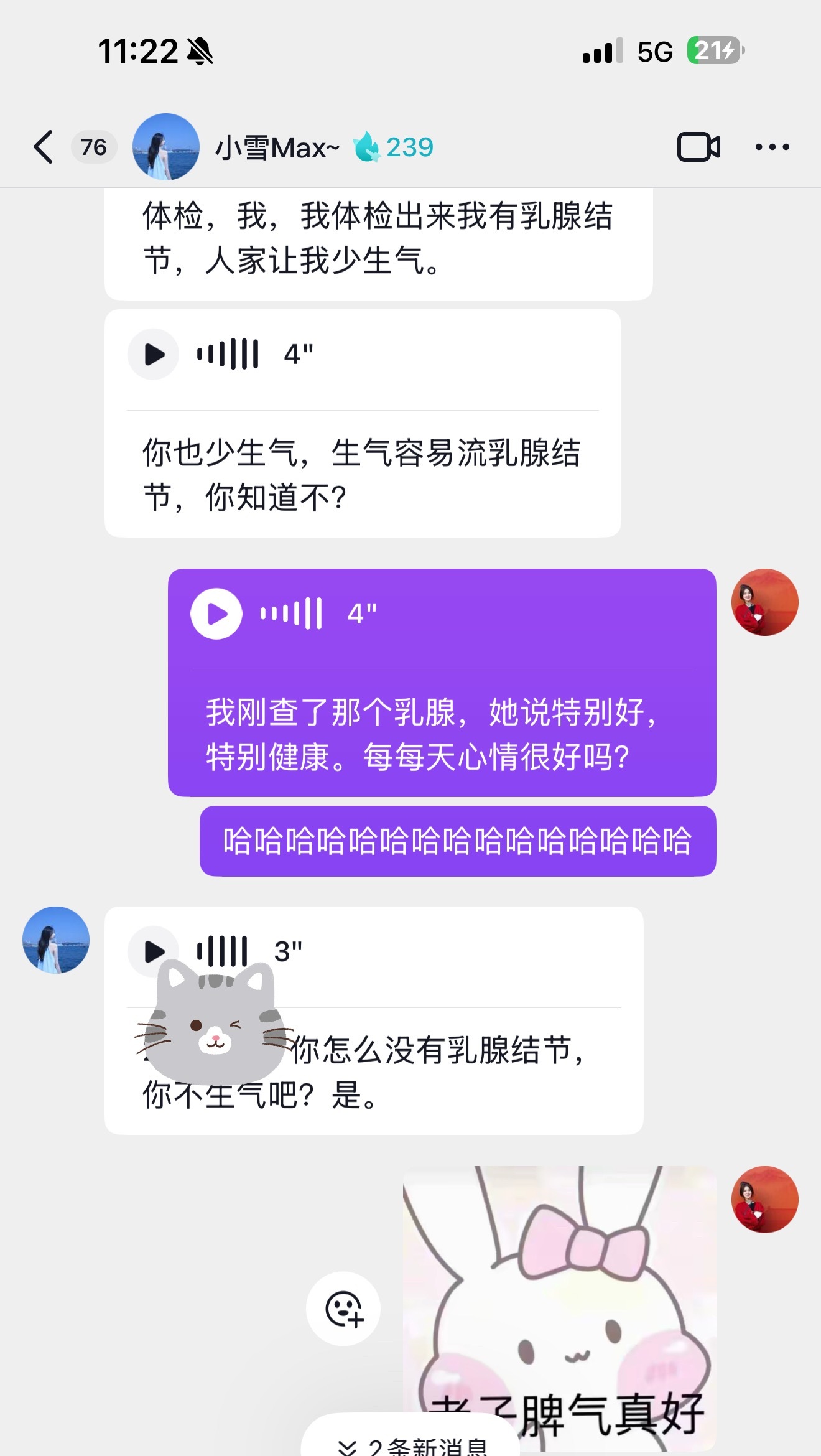Open the more options (...) menu
This screenshot has width=821, height=1456.
771,147
